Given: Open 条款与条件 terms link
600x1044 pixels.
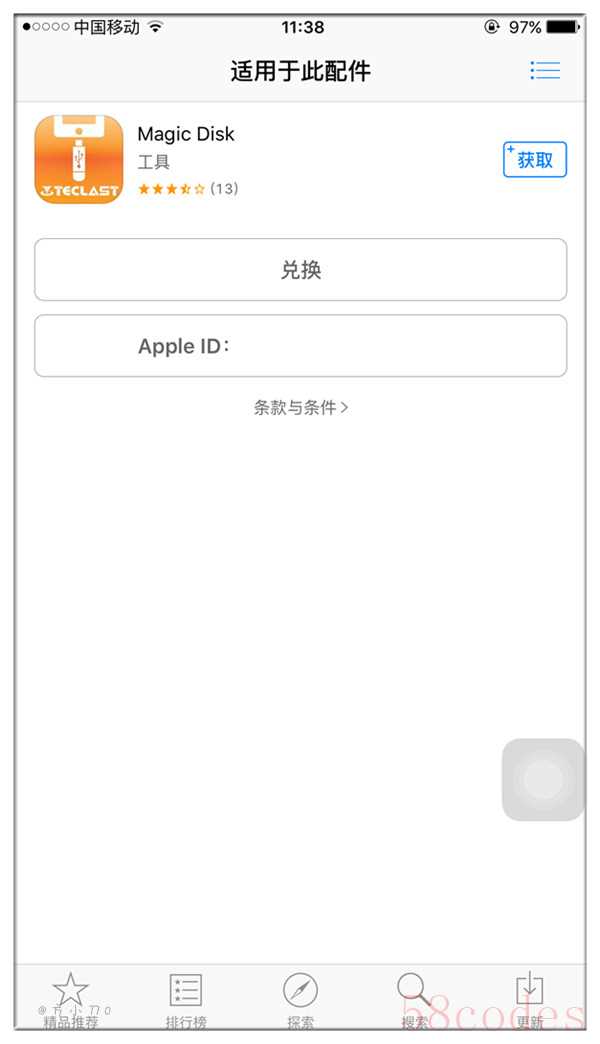Looking at the screenshot, I should (x=300, y=407).
